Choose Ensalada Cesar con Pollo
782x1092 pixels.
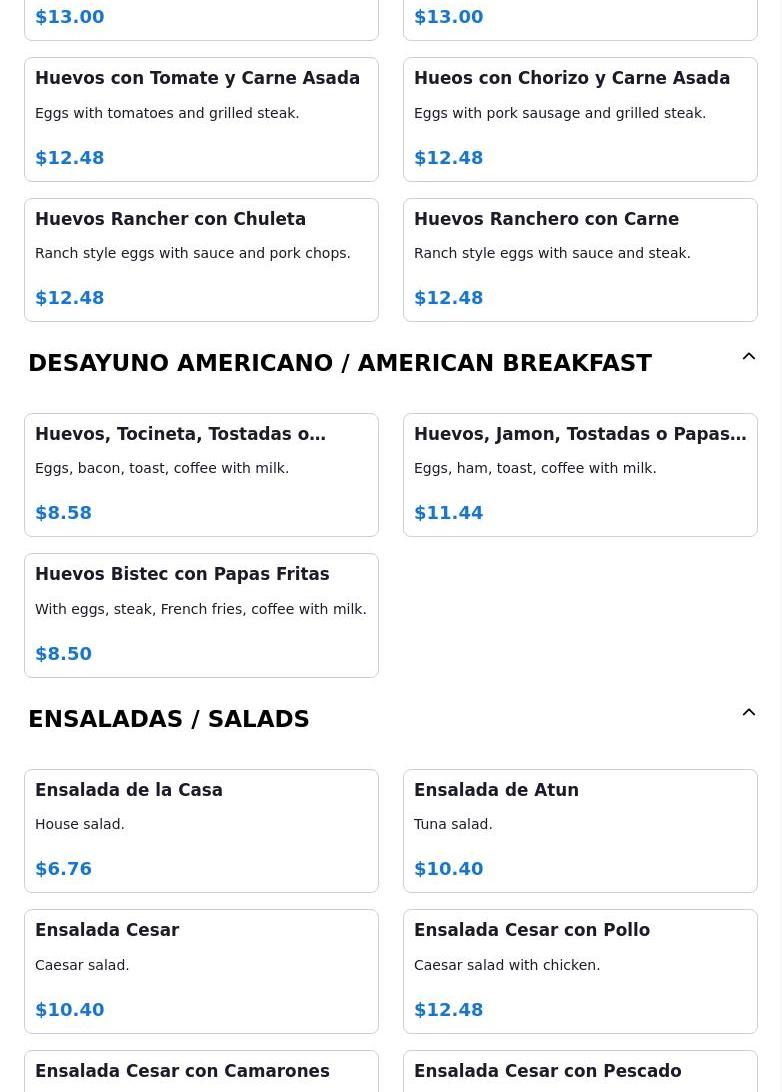coord(580,970)
